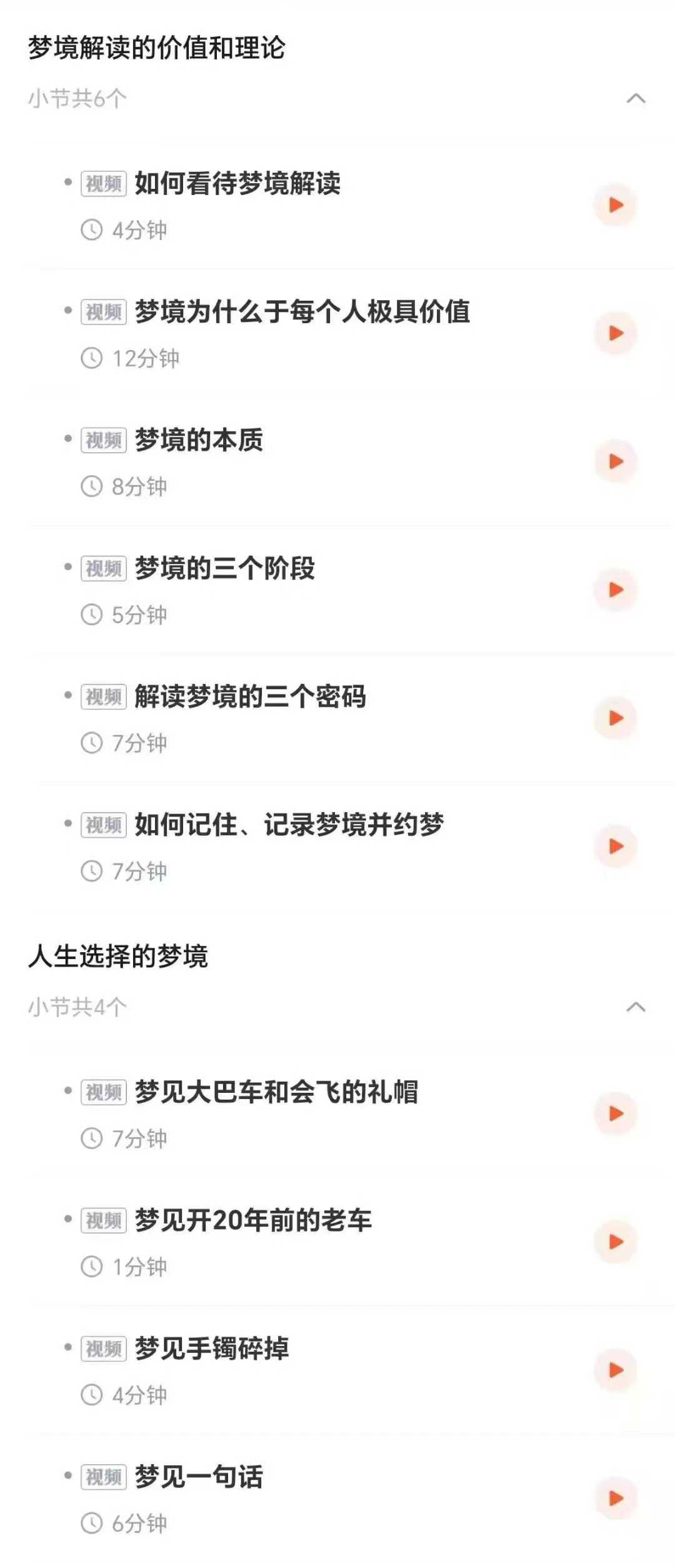Play the video 梦见一句话
The width and height of the screenshot is (675, 1568).
pyautogui.click(x=616, y=1498)
